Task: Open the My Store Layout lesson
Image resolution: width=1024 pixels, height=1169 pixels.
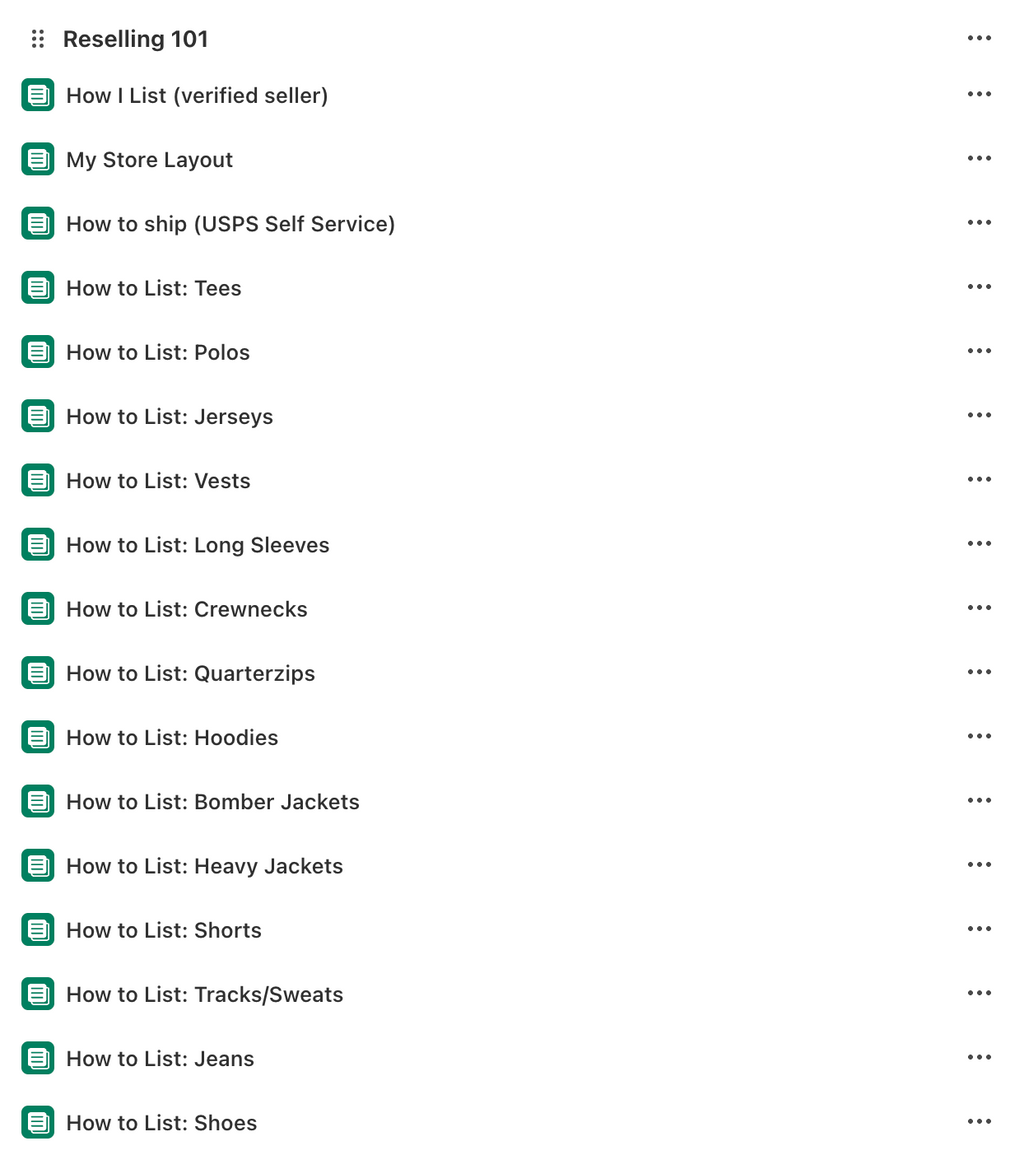Action: click(150, 160)
